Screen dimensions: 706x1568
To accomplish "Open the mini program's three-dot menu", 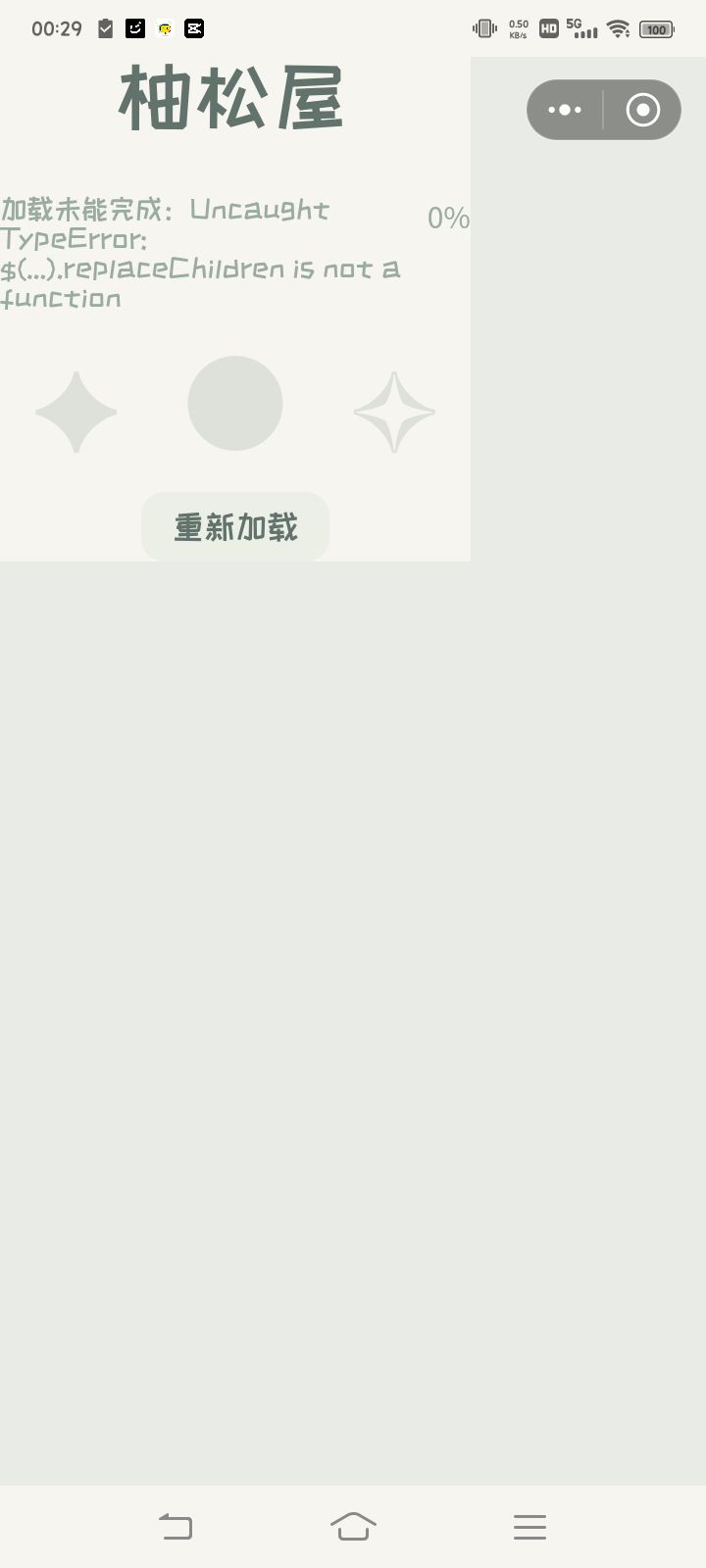I will pyautogui.click(x=565, y=110).
